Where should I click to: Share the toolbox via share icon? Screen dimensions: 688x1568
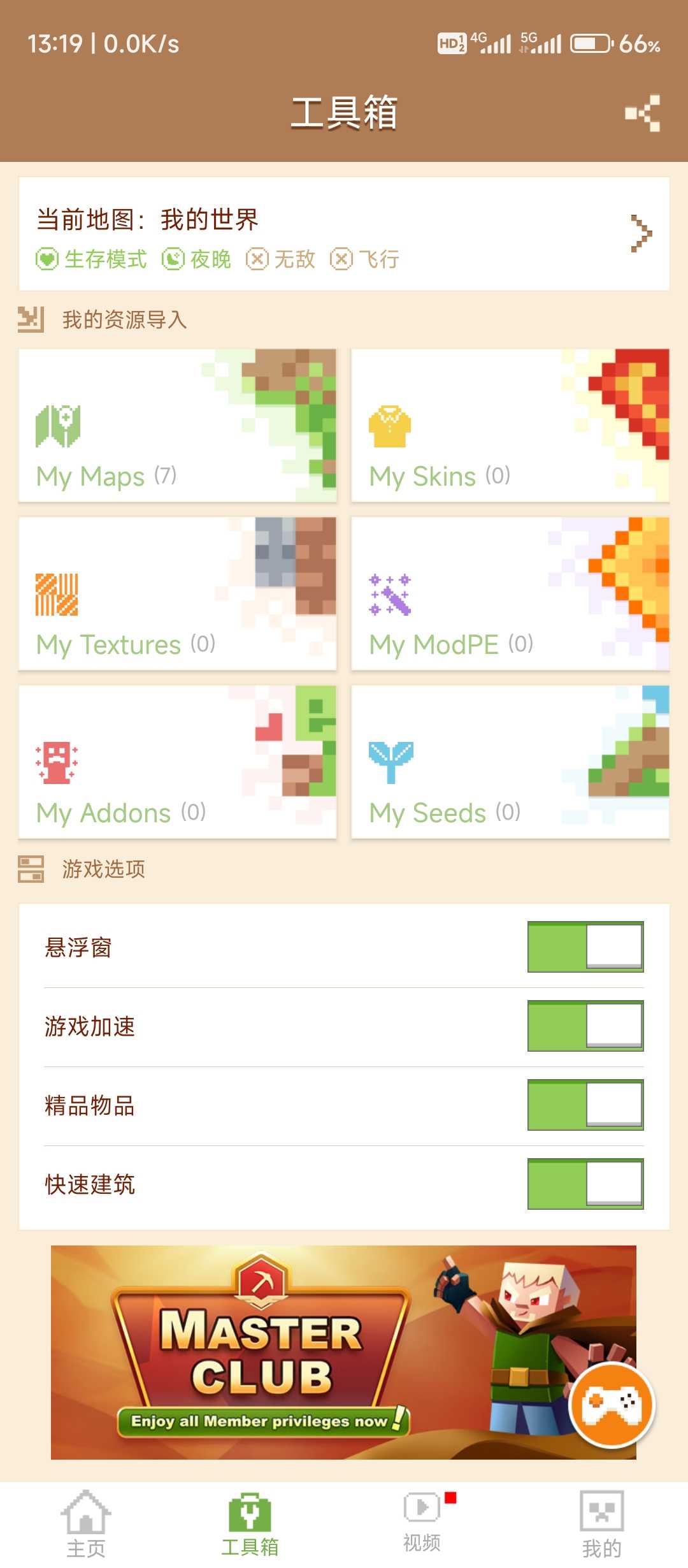click(x=642, y=113)
